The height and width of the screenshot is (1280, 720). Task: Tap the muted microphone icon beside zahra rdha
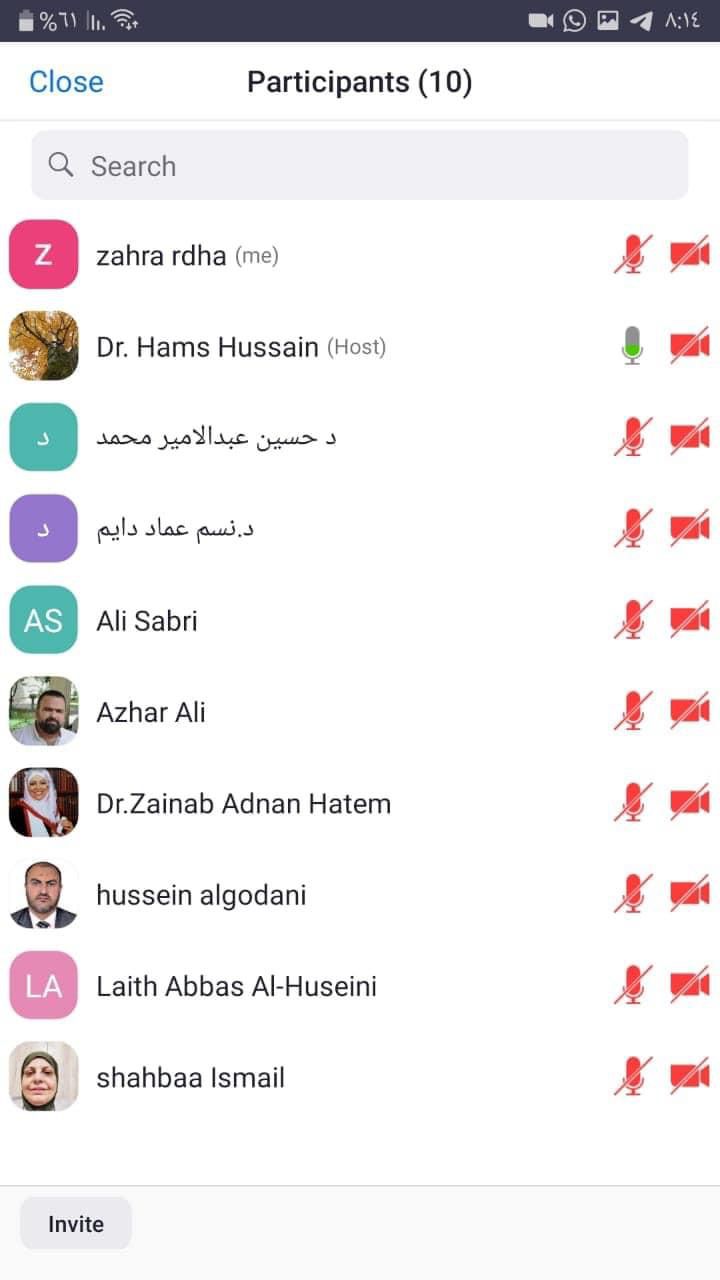point(632,256)
